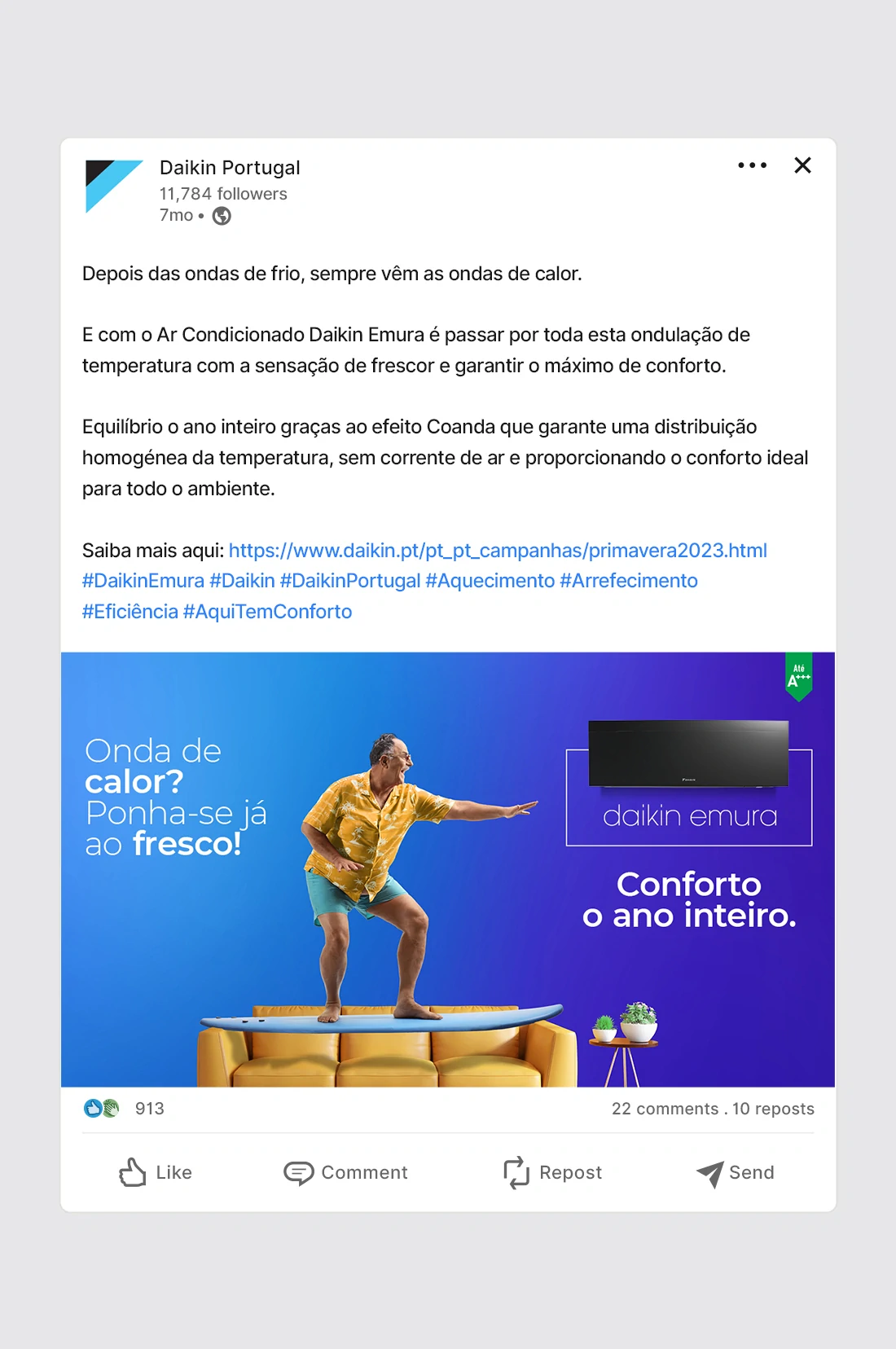Open the Daikin Emura ad image
The image size is (896, 1349).
(448, 869)
